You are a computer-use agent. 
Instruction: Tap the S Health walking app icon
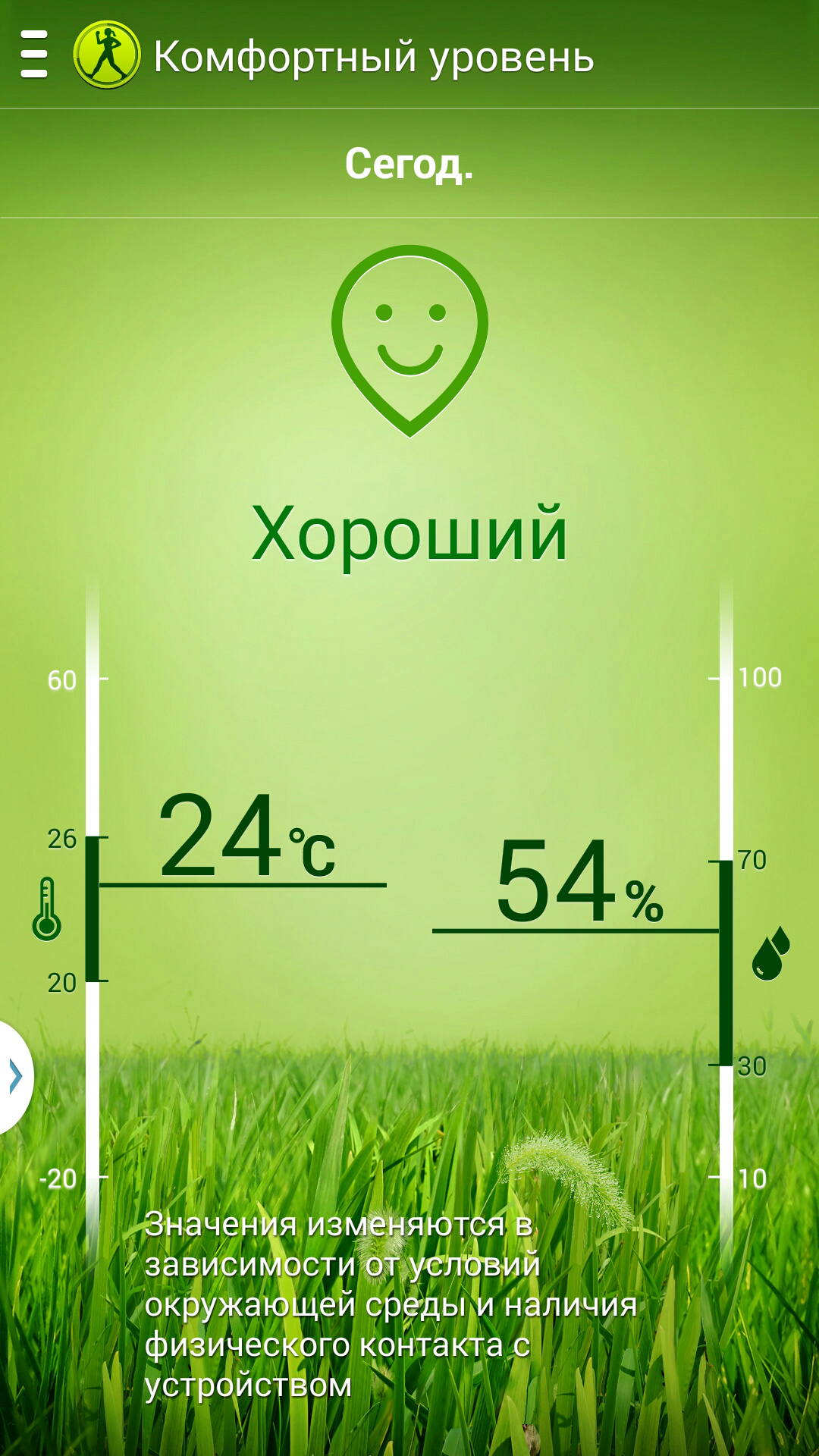click(x=107, y=55)
